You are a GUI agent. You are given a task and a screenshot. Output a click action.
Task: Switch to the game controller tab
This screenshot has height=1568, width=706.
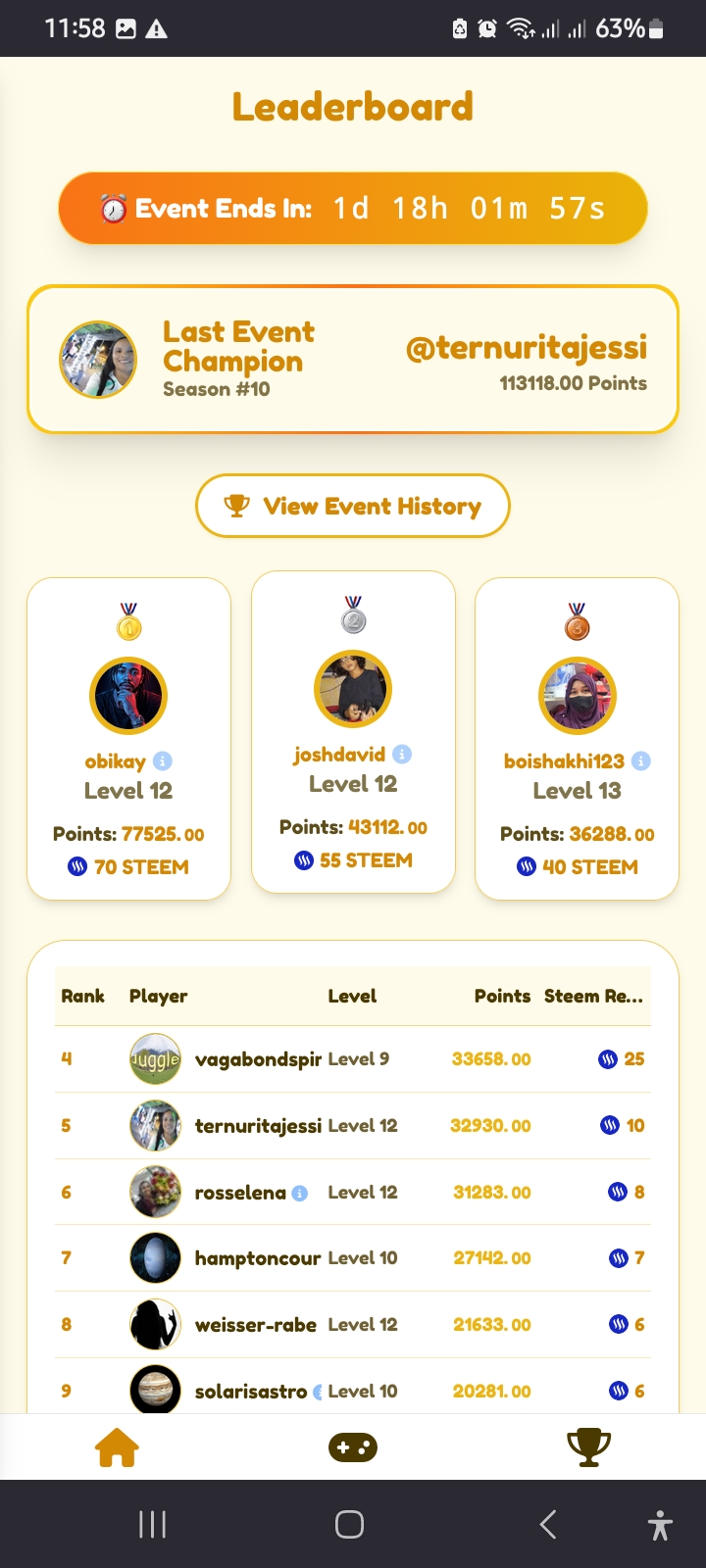pyautogui.click(x=353, y=1447)
